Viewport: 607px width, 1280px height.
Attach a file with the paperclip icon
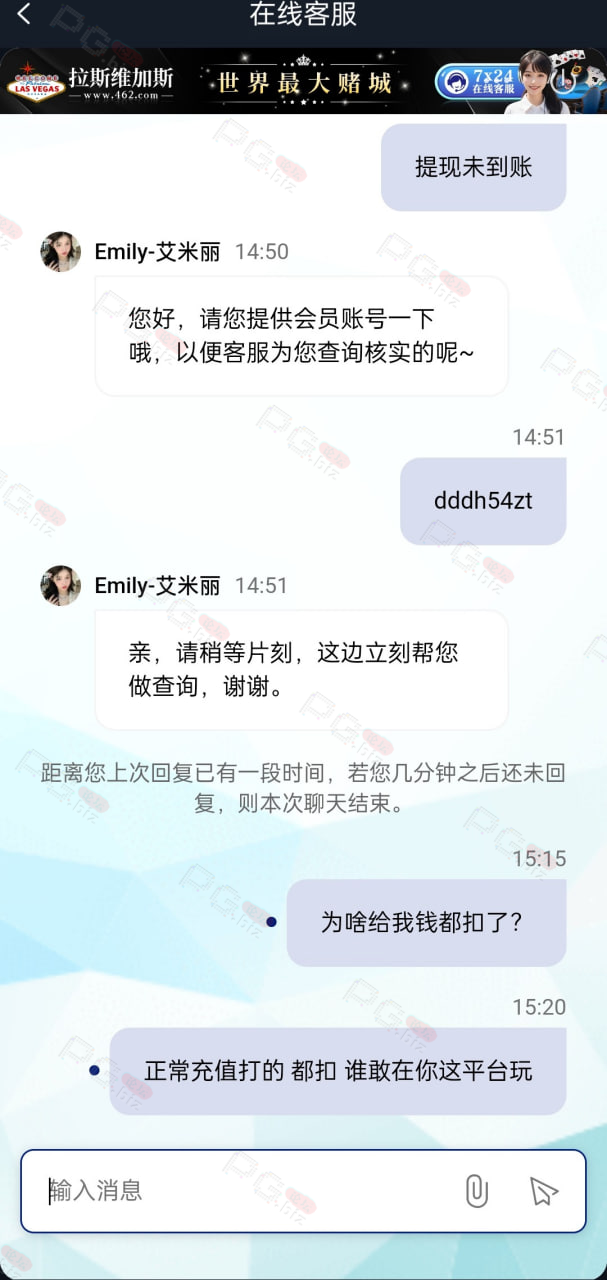[477, 1191]
